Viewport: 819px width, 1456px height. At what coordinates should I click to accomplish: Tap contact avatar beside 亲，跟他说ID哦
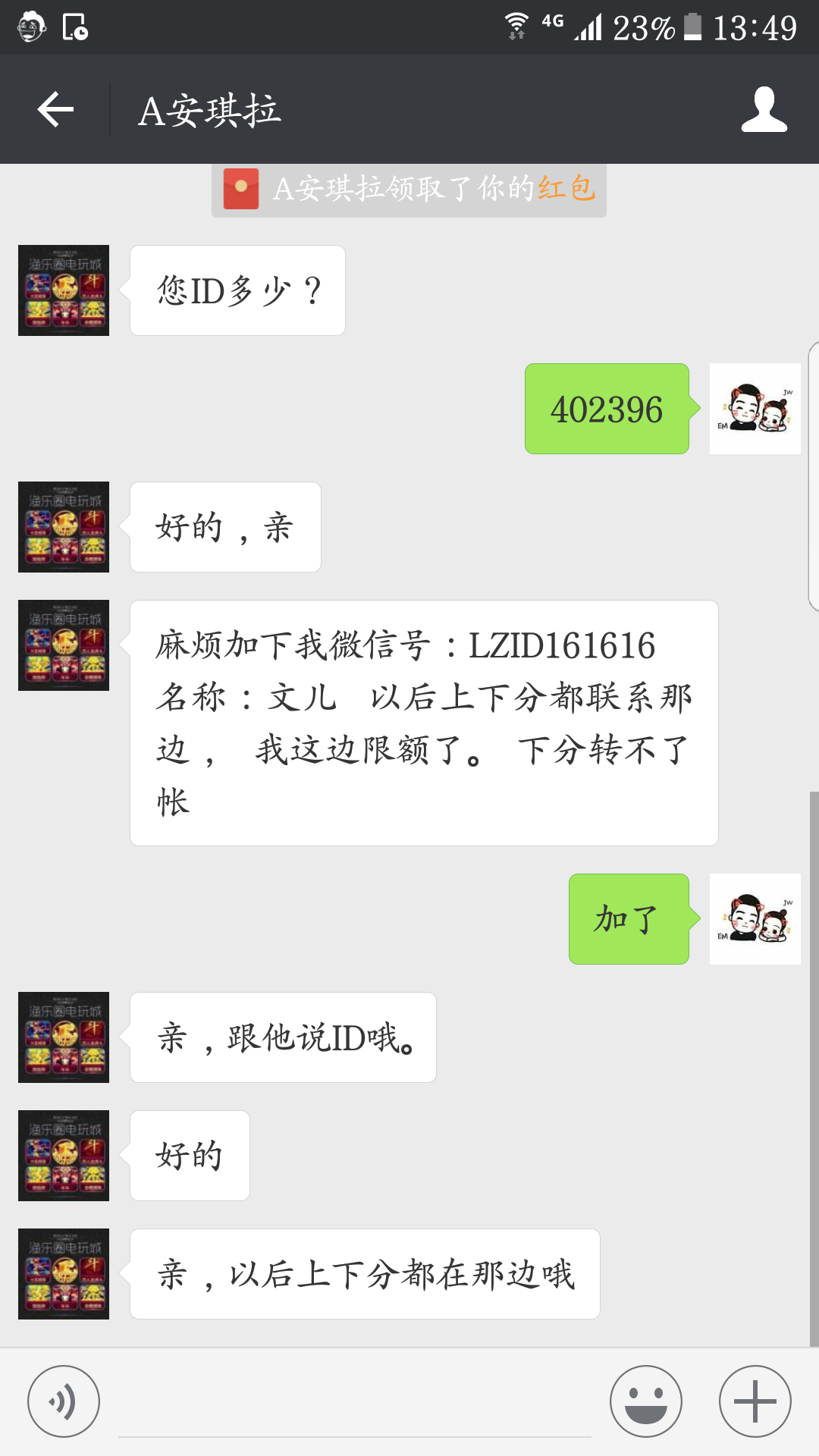point(64,1037)
